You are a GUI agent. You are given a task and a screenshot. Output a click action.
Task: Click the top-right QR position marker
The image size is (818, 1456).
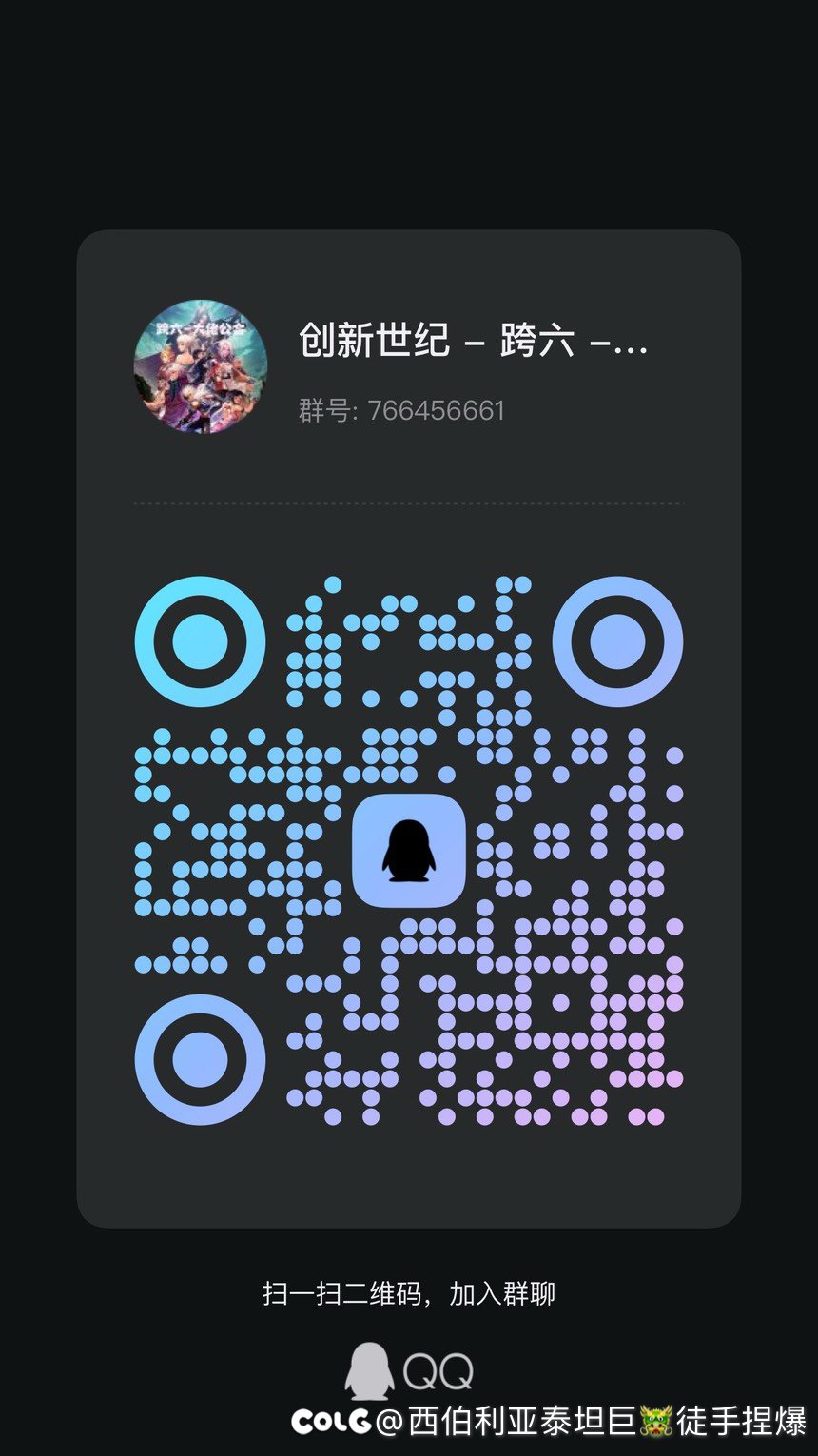(616, 639)
